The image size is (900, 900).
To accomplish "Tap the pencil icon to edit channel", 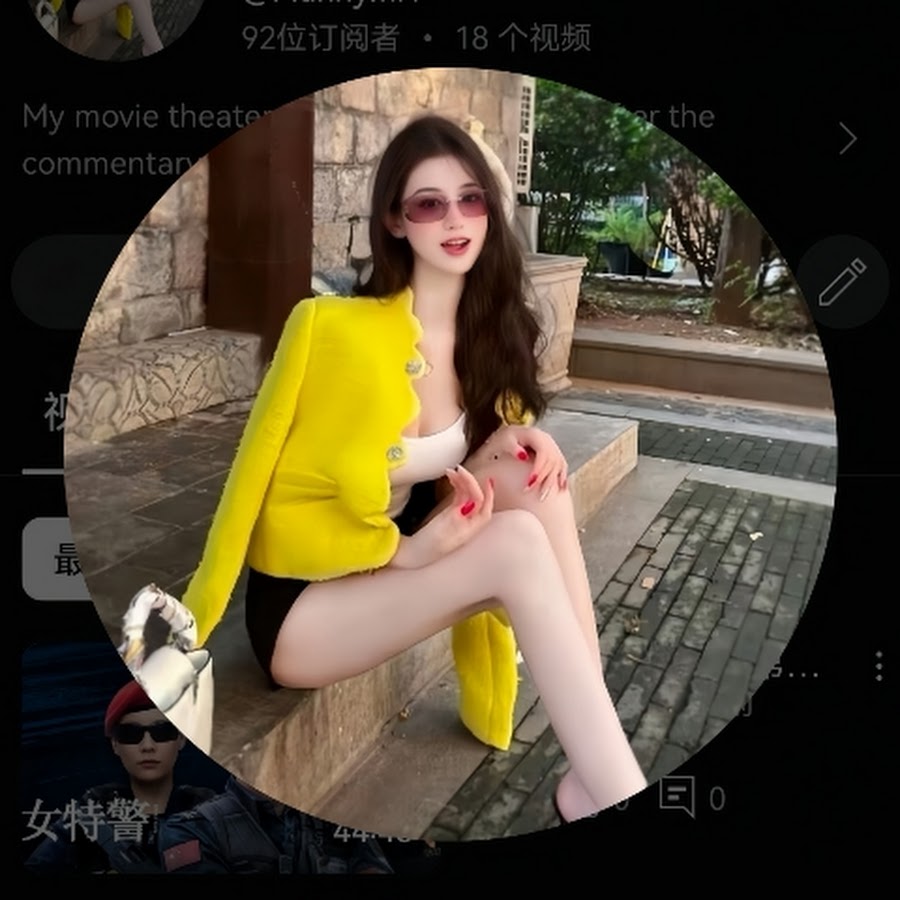I will coord(842,281).
